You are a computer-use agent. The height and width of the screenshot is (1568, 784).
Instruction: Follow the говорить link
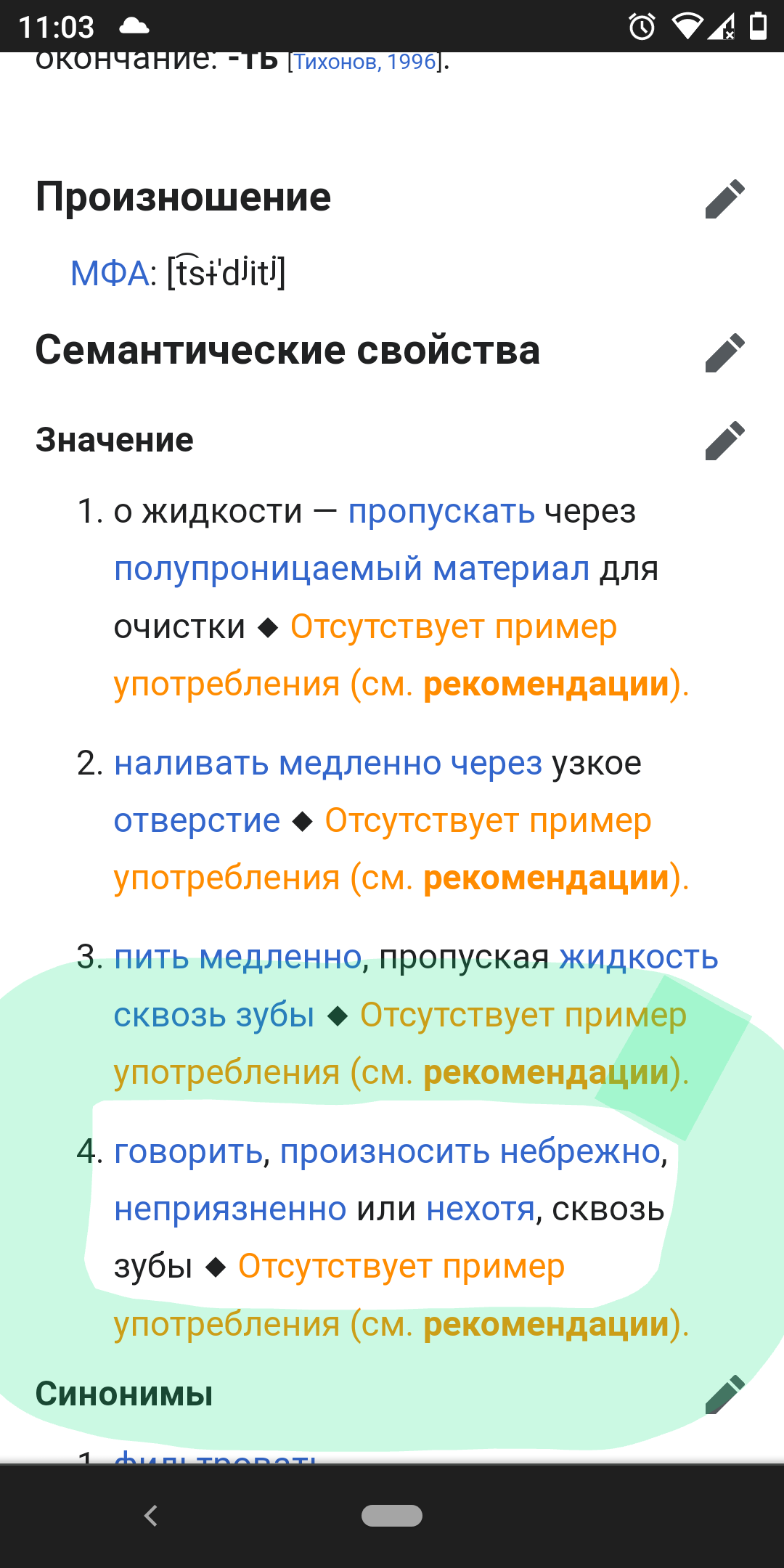[x=188, y=1152]
